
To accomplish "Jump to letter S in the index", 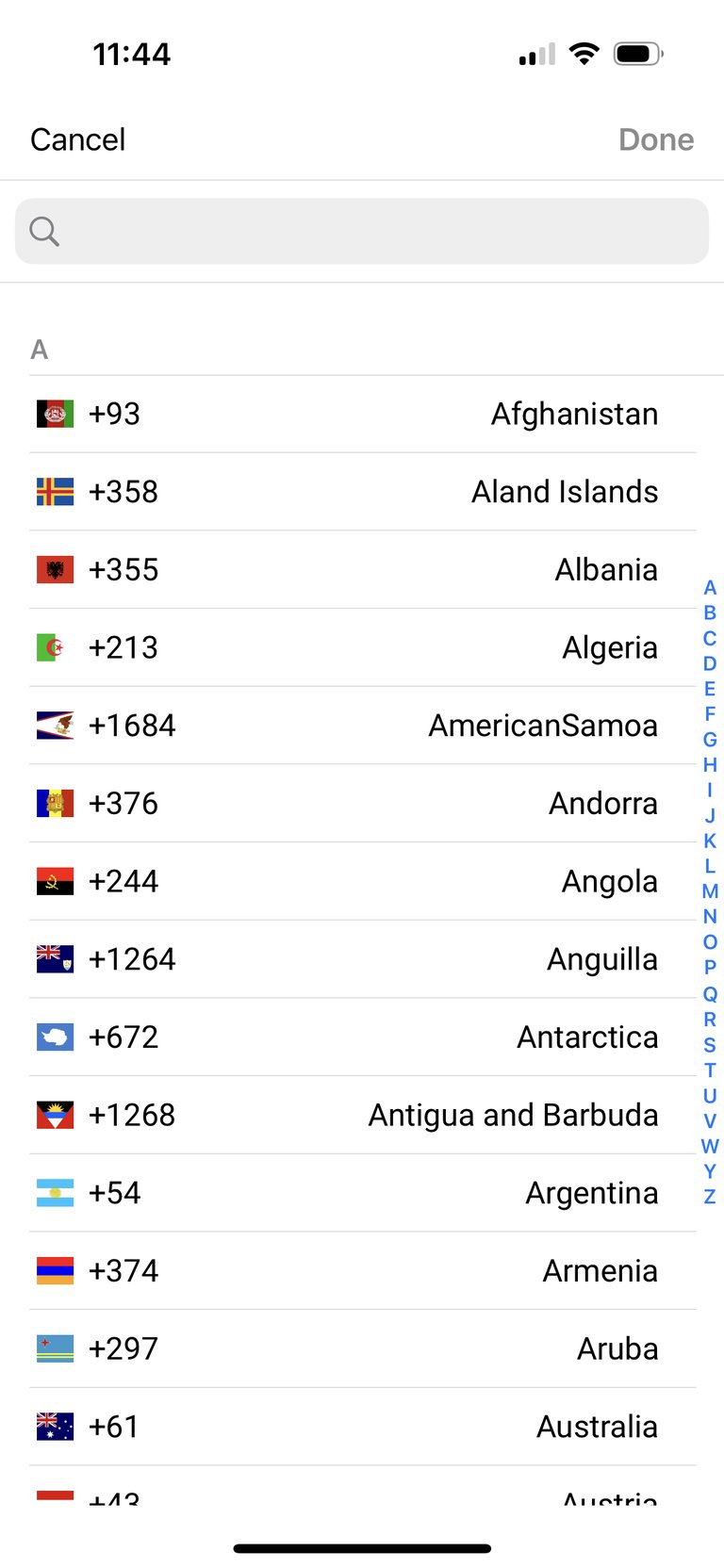I will (710, 1045).
